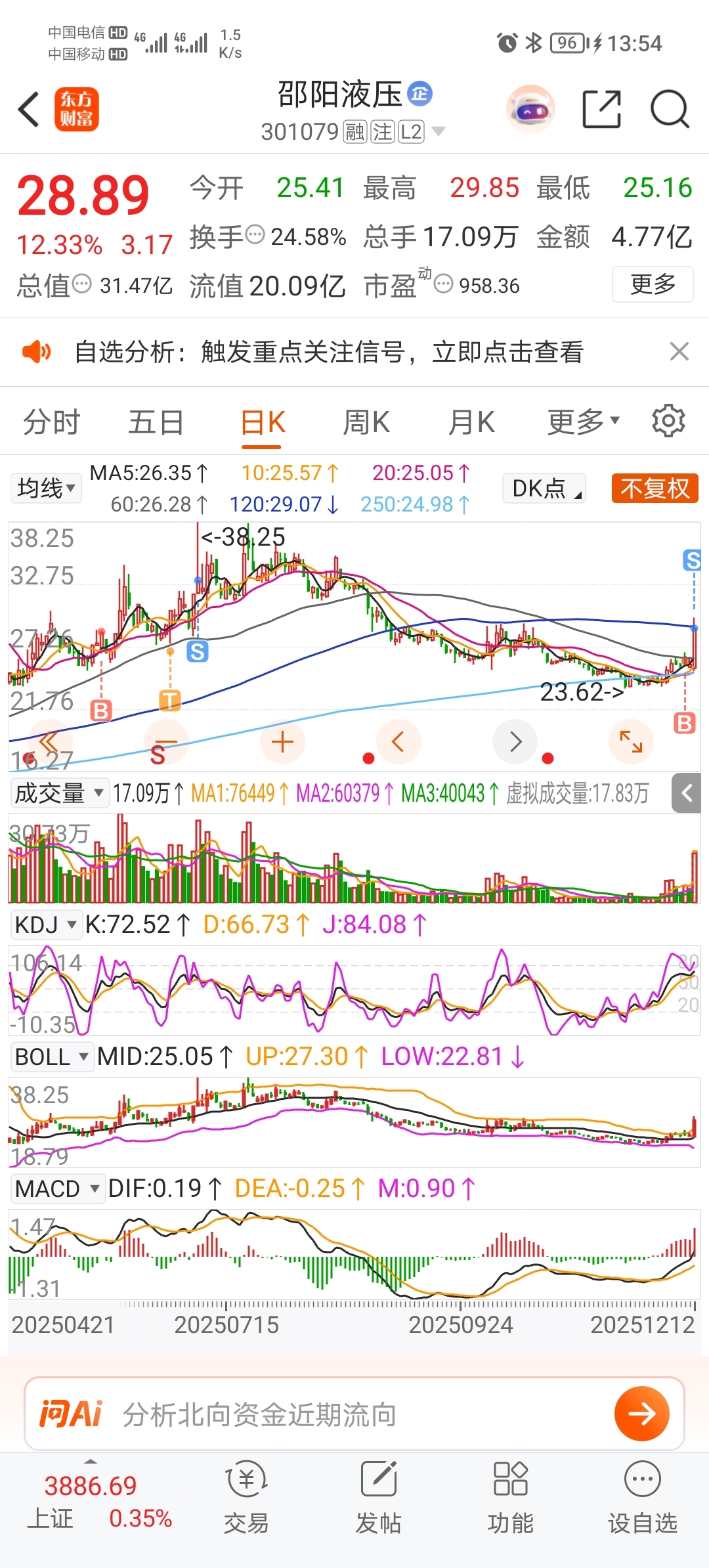The image size is (709, 1568).
Task: Expand the chart to fullscreen
Action: point(631,742)
